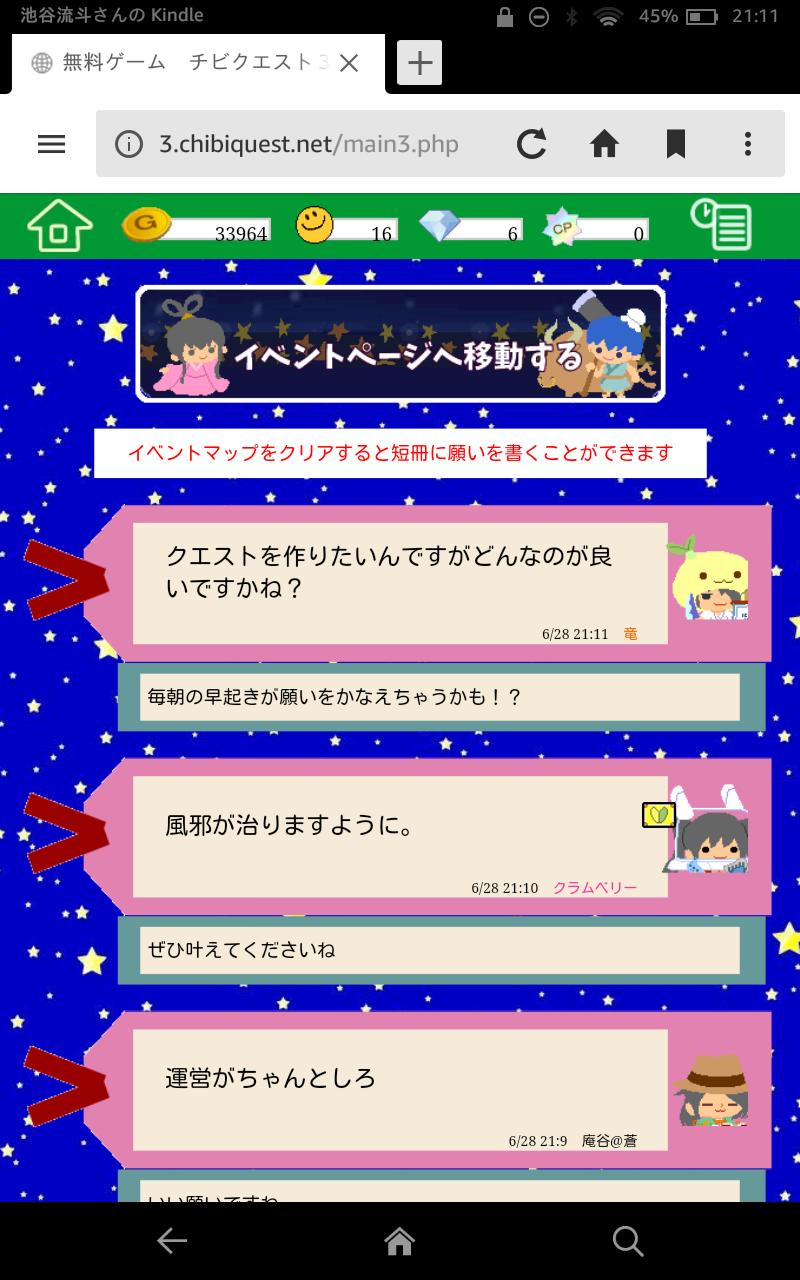The image size is (800, 1280).
Task: Close the チビクエスト browser tab
Action: coord(349,64)
